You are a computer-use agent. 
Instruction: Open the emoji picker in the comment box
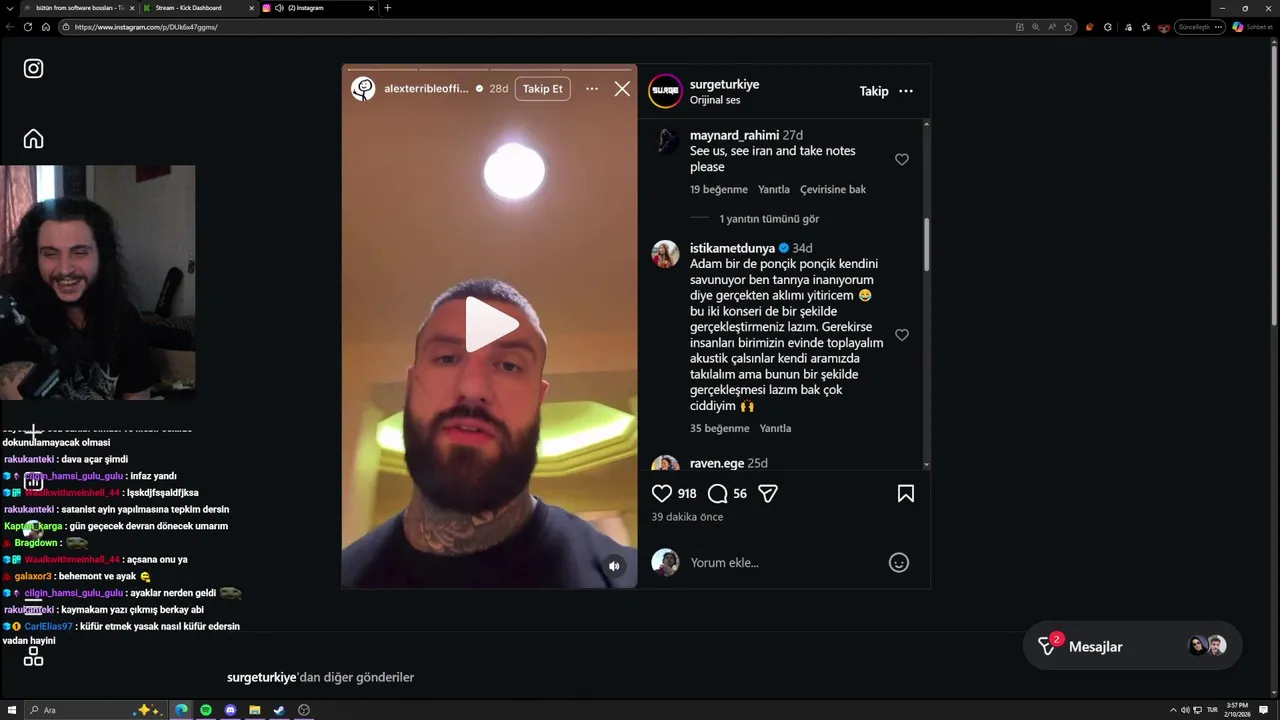[898, 563]
